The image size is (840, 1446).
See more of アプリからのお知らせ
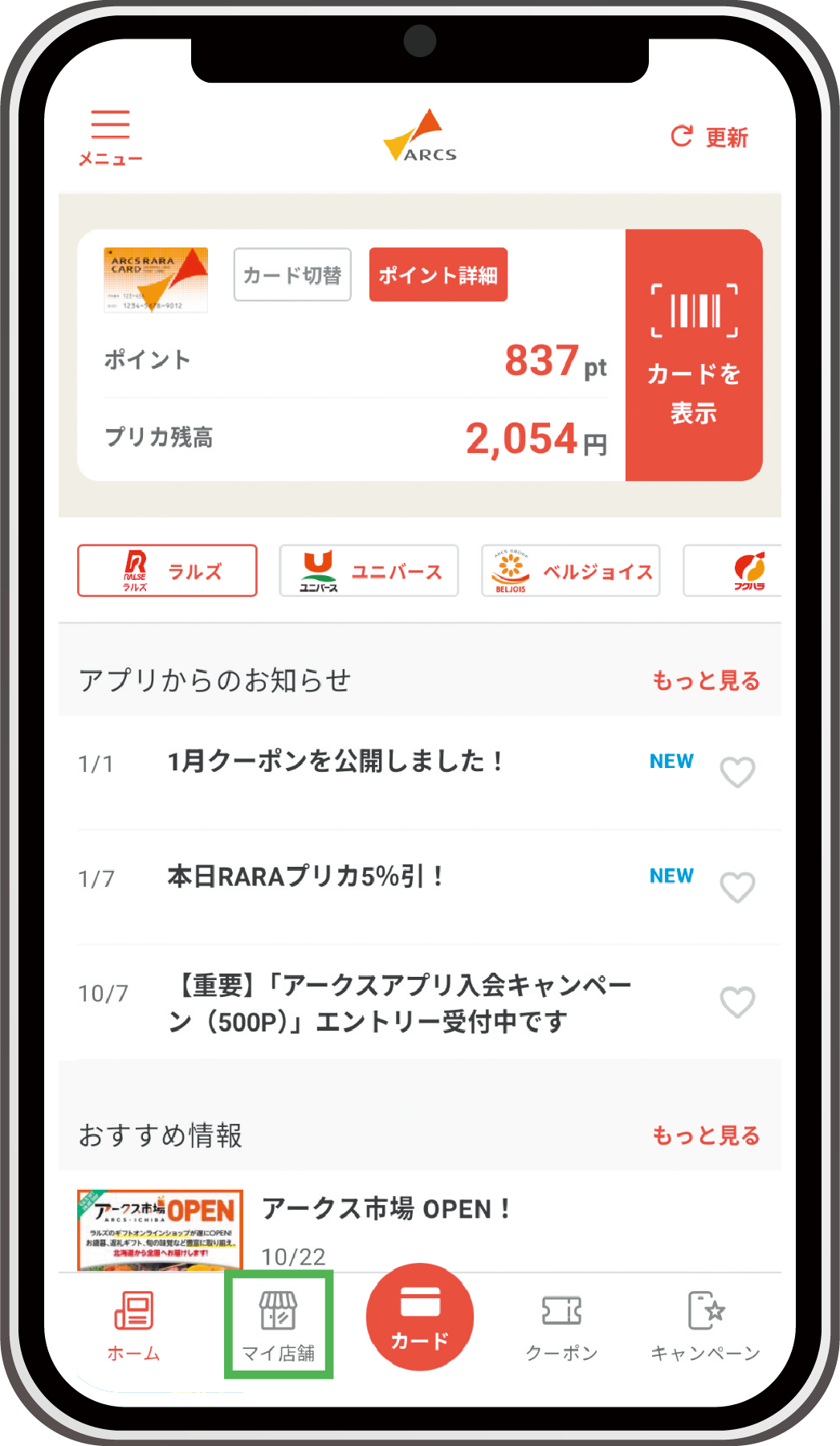(x=705, y=680)
